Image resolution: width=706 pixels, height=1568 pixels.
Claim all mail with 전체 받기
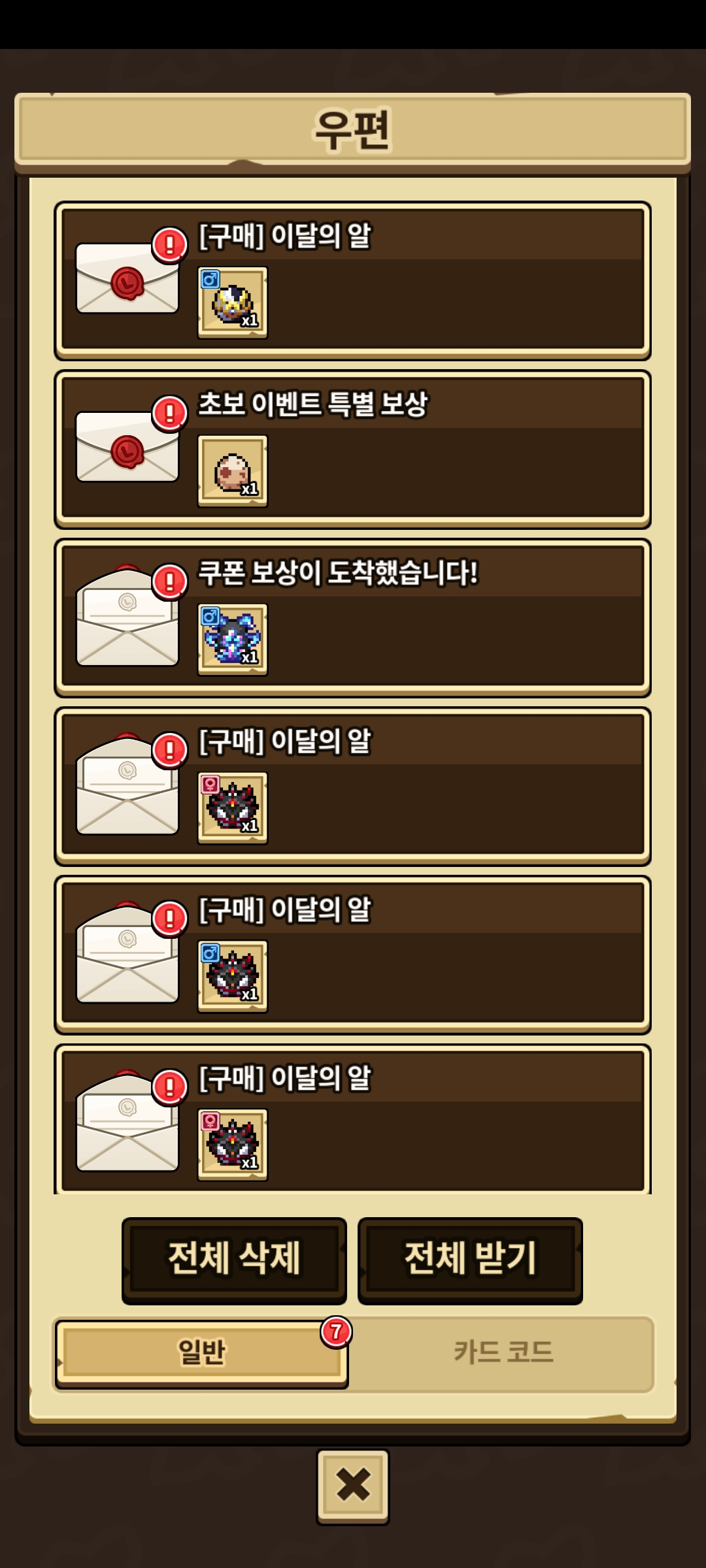[470, 1258]
